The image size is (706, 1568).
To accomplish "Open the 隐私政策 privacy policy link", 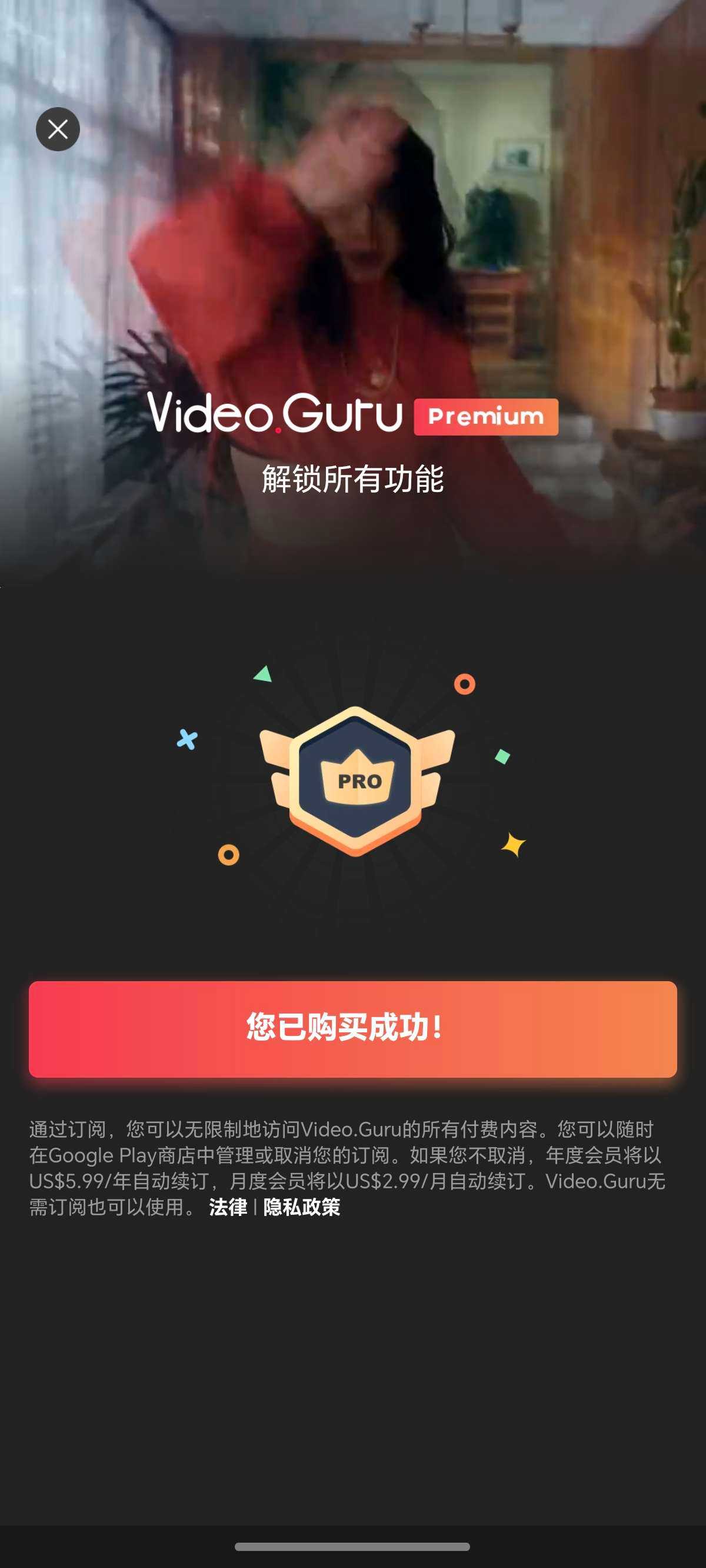I will 301,1207.
